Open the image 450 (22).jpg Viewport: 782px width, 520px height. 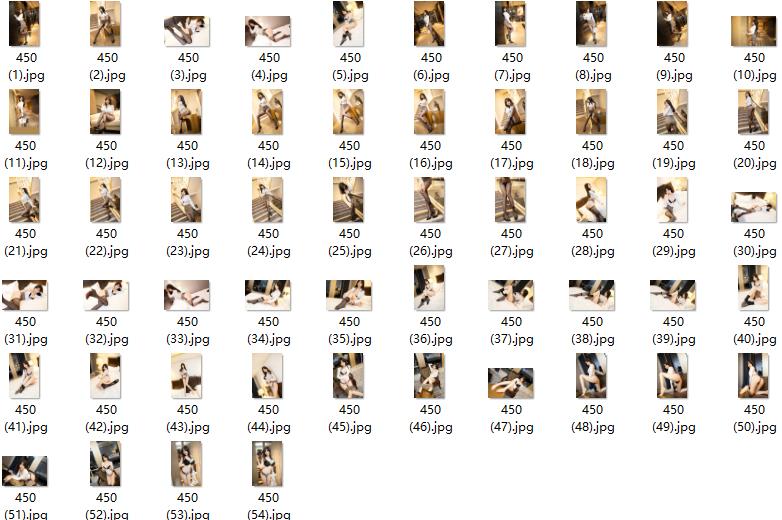[x=106, y=200]
